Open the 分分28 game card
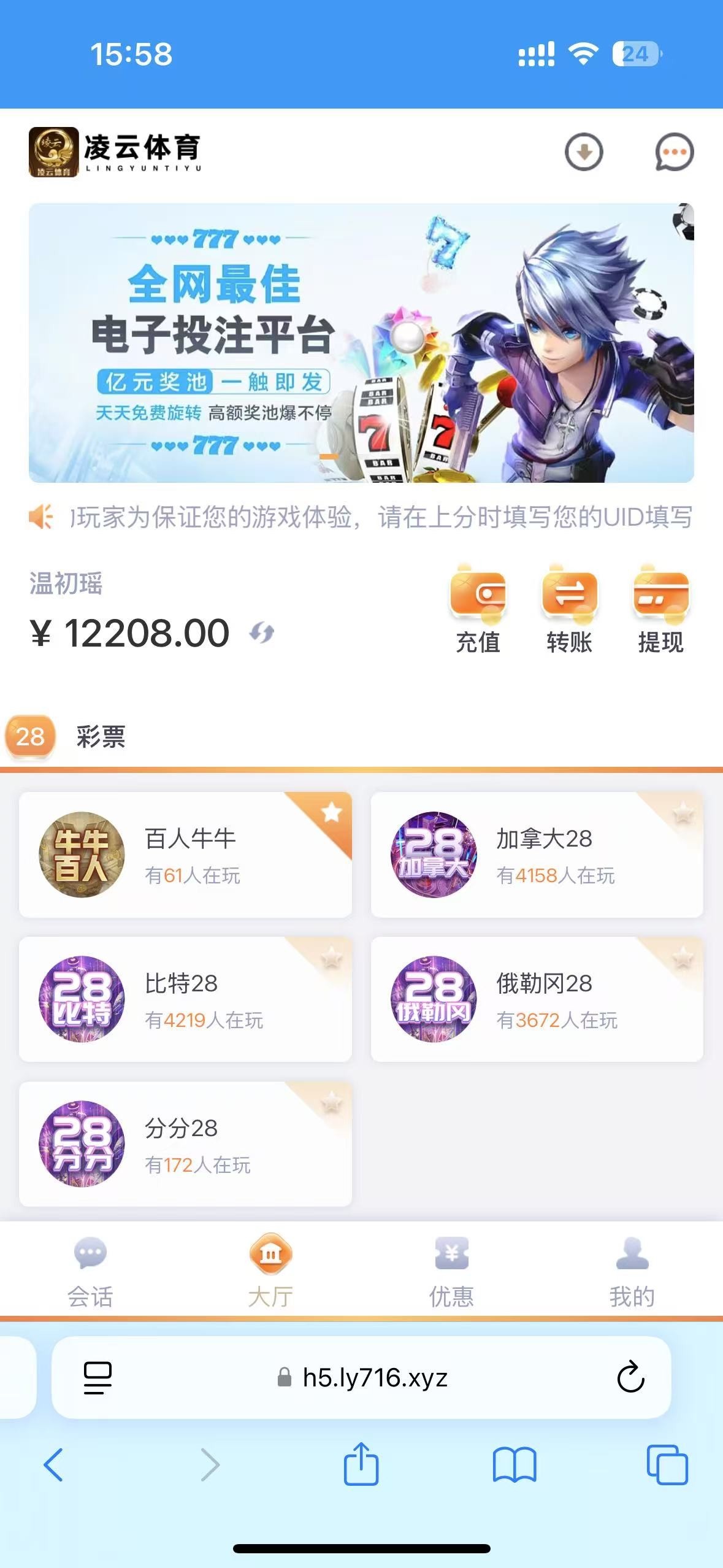Image resolution: width=723 pixels, height=1568 pixels. pos(185,1143)
